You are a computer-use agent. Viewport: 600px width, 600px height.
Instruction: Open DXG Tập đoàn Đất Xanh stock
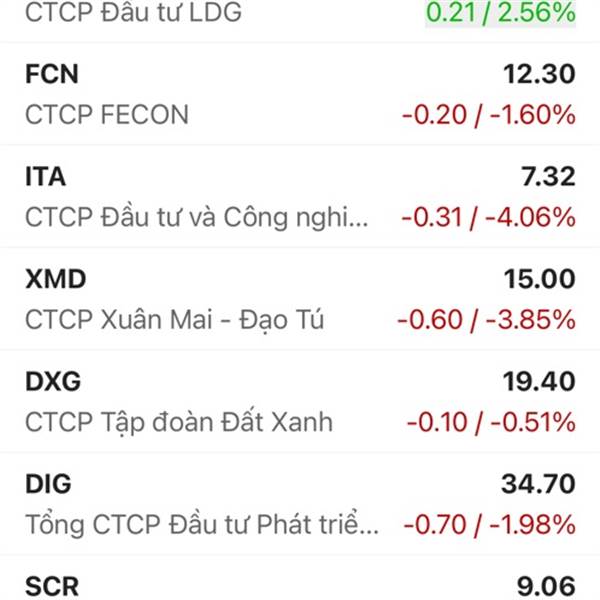[300, 402]
